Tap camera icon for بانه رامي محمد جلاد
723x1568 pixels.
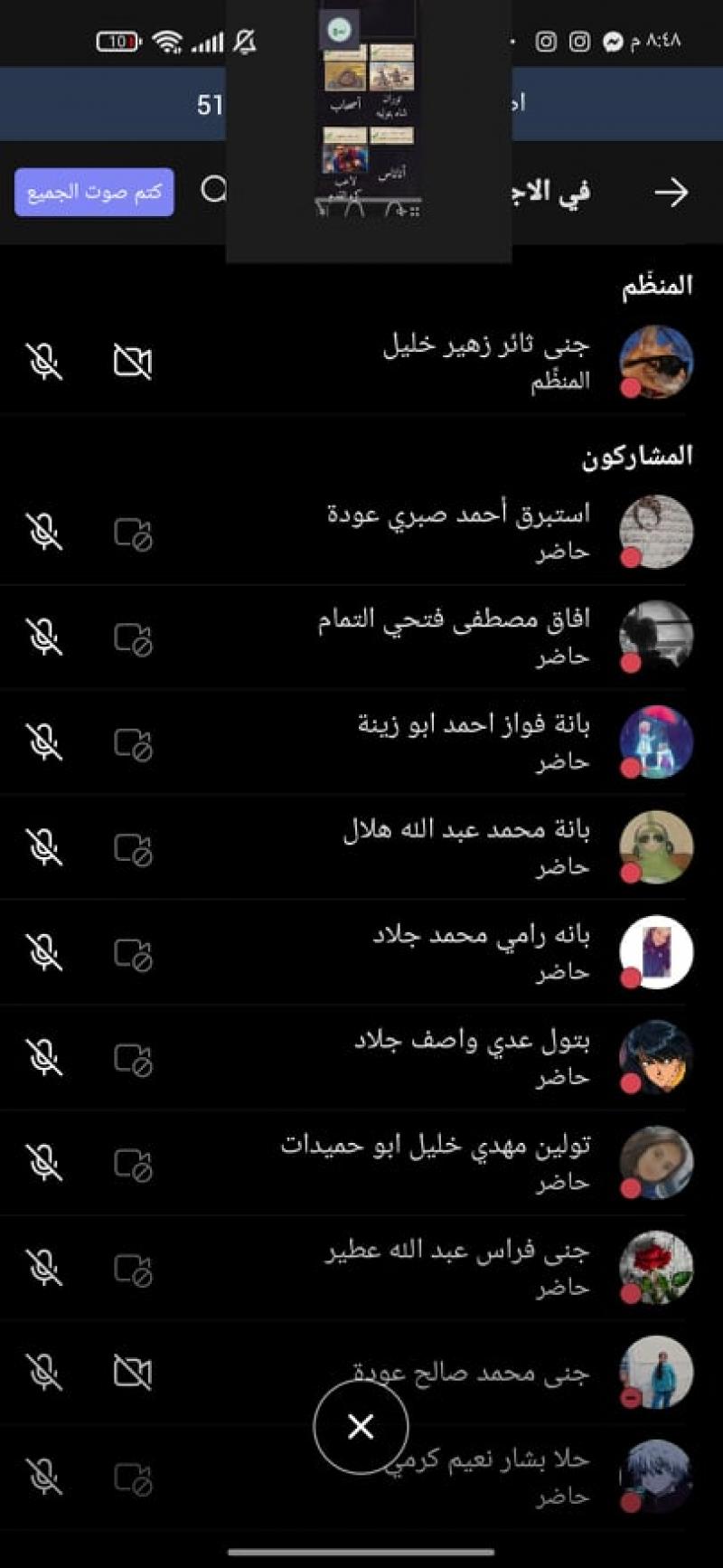click(133, 953)
